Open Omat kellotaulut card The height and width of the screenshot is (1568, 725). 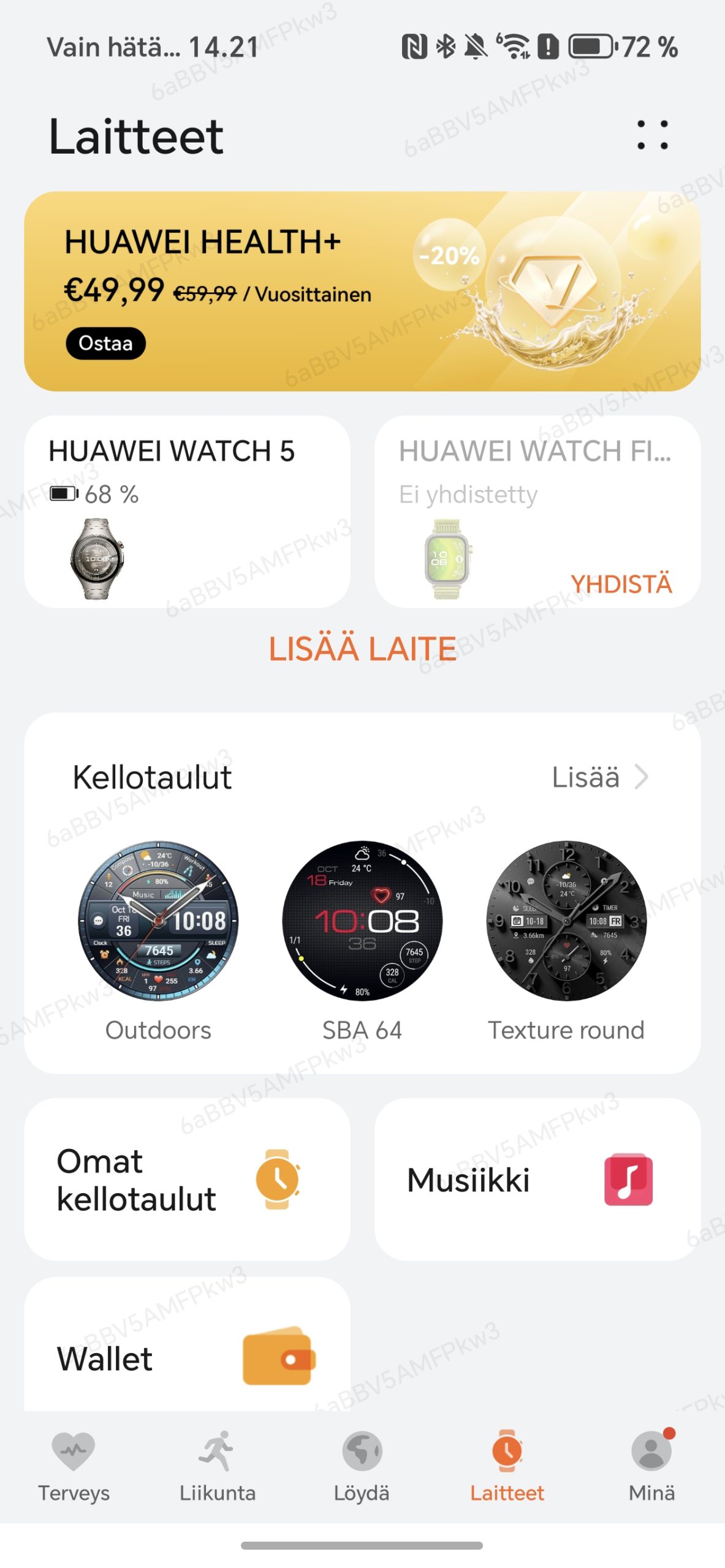pyautogui.click(x=187, y=1180)
